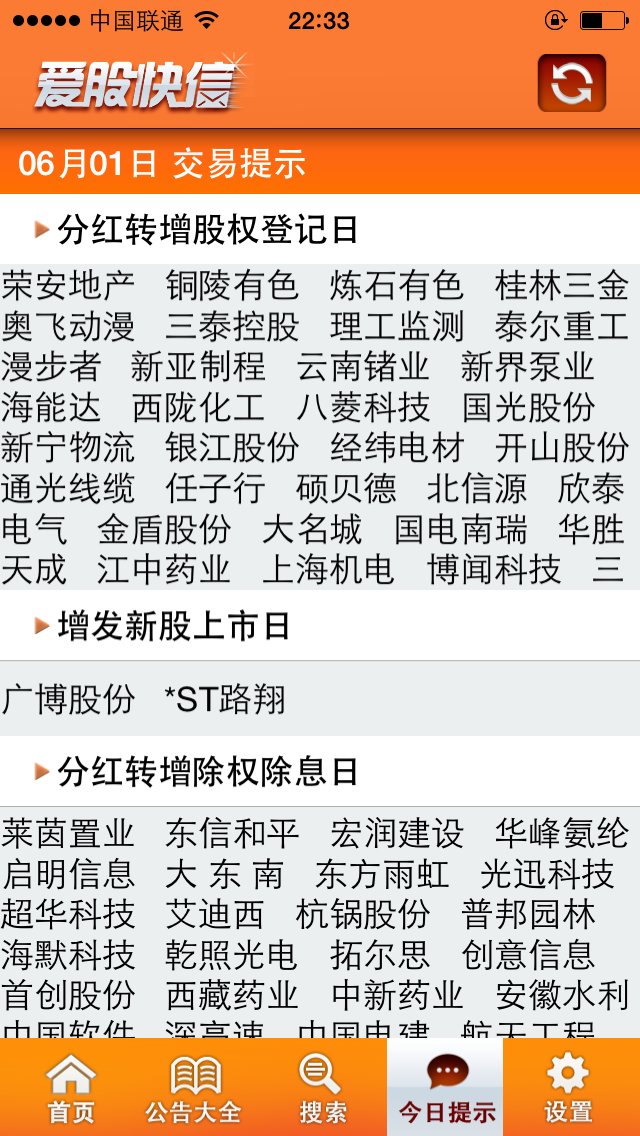Expand the 分红转增股权登记日 section
The height and width of the screenshot is (1136, 640).
[x=207, y=230]
